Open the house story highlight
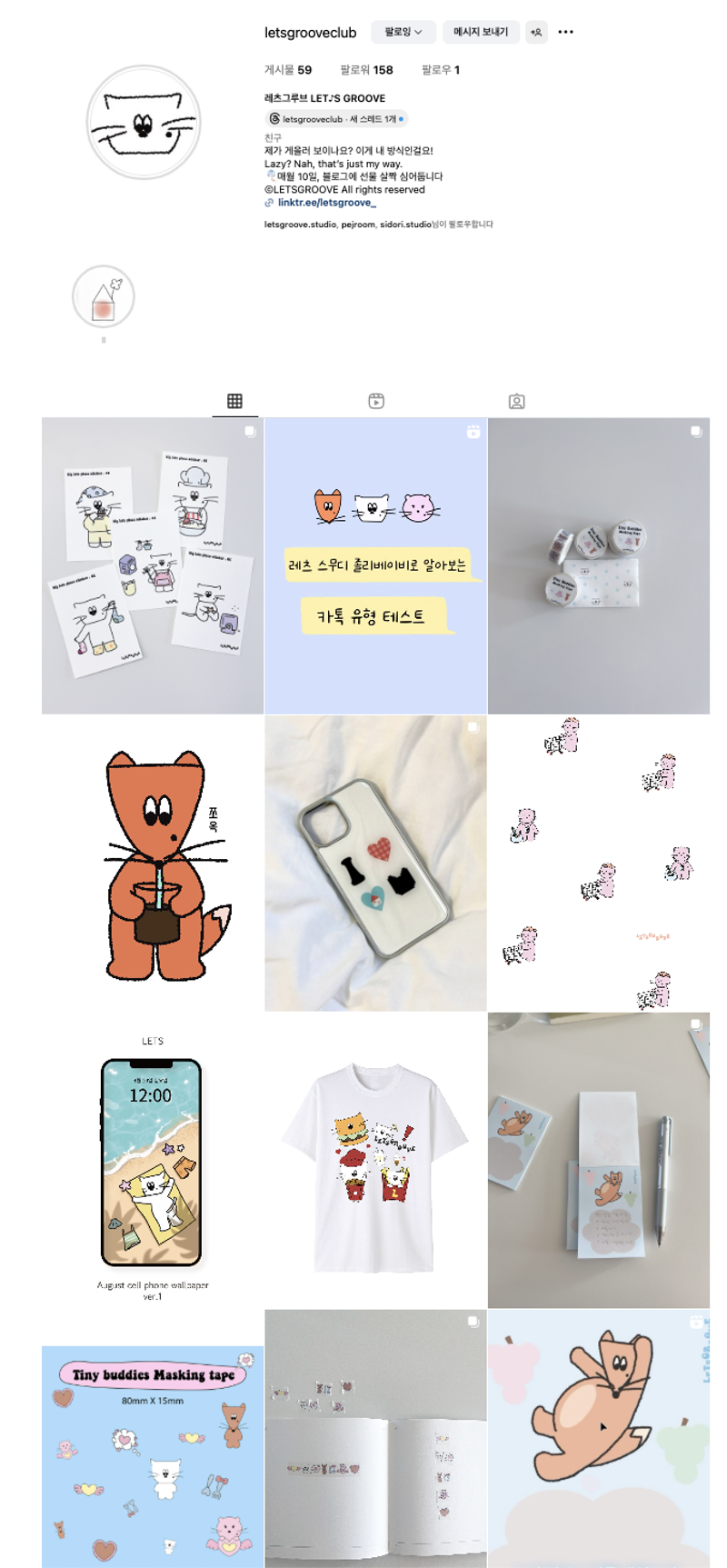727x1568 pixels. (104, 297)
